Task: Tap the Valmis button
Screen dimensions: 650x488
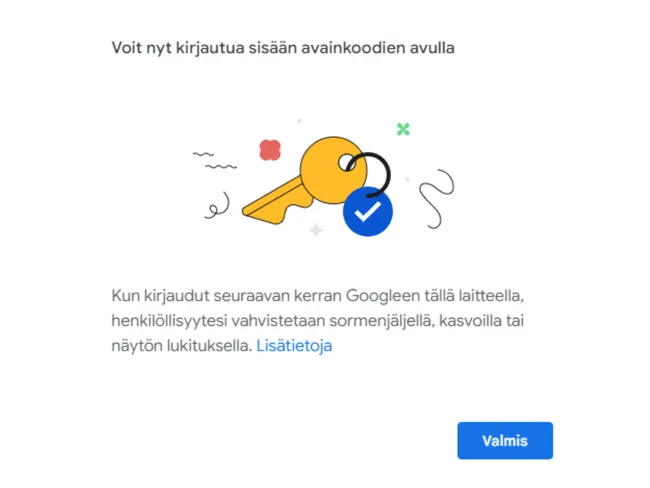Action: [x=504, y=440]
